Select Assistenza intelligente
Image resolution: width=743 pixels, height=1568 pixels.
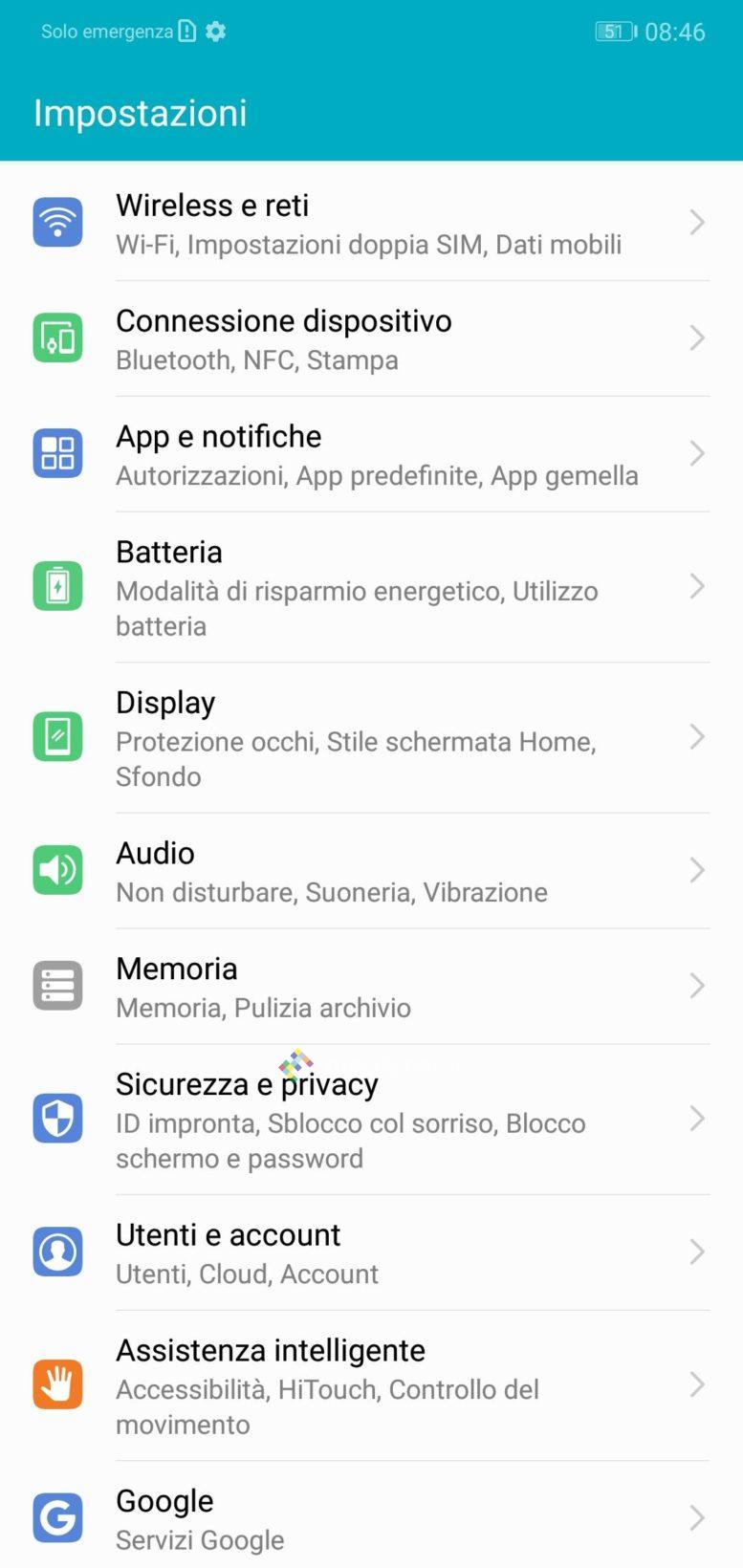368,1385
